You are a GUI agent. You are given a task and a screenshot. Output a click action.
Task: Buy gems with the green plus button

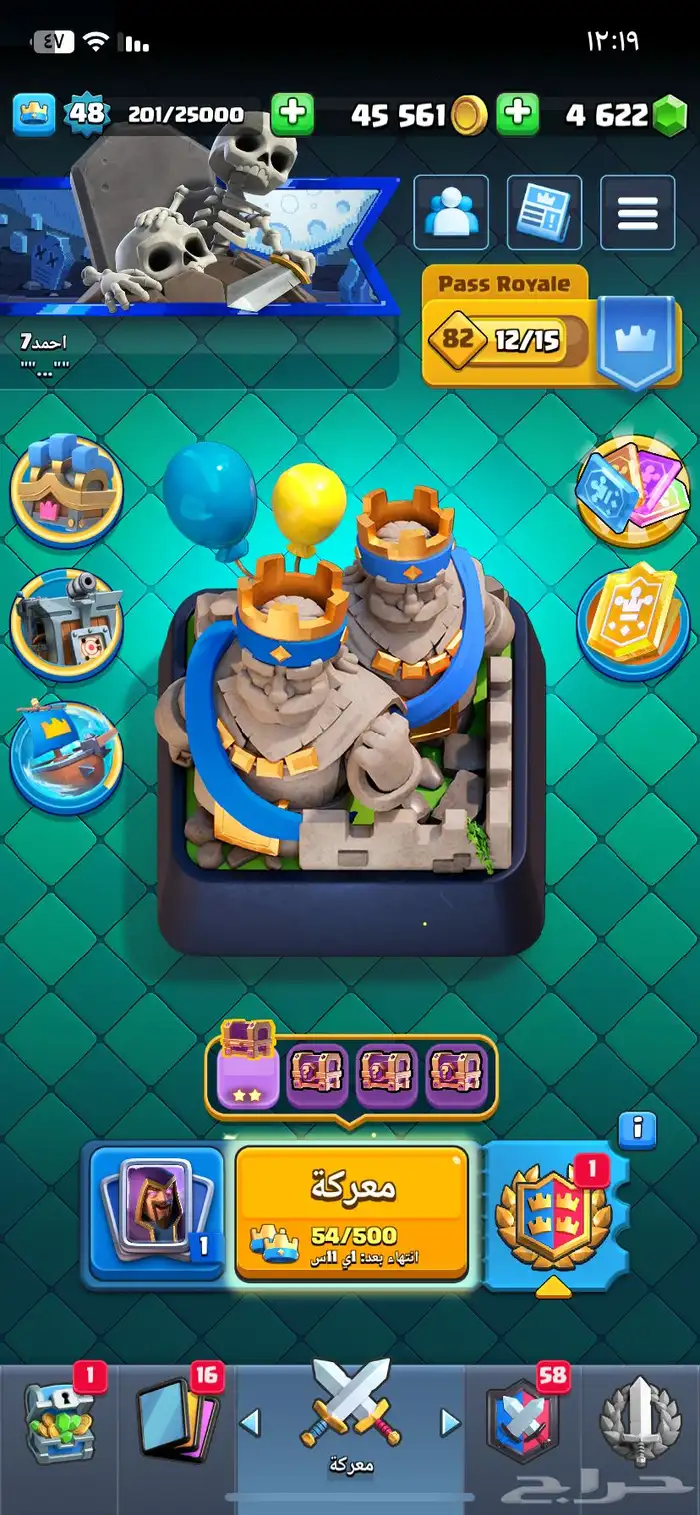click(x=517, y=115)
